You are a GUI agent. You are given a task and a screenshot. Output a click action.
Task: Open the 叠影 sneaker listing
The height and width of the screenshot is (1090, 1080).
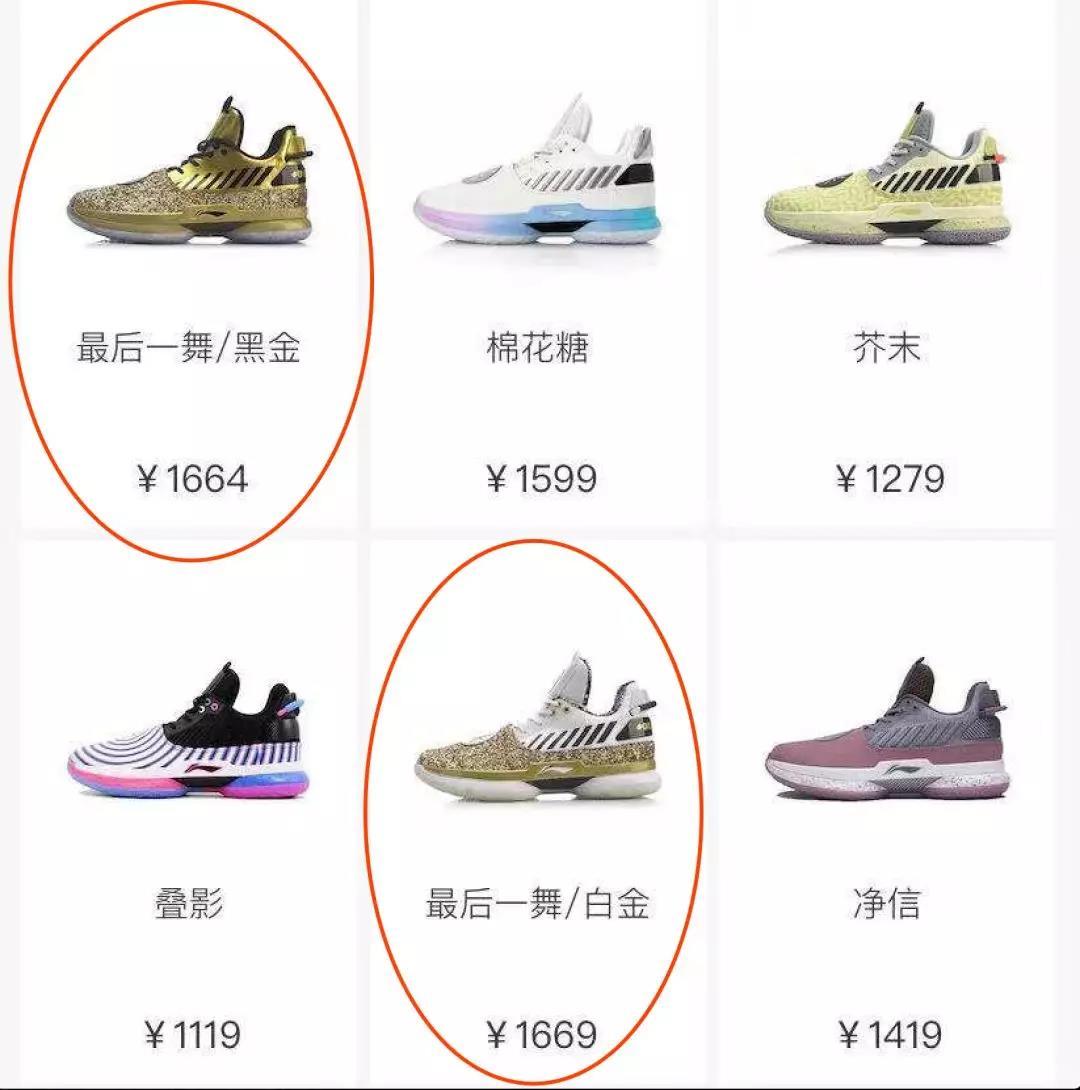tap(189, 735)
